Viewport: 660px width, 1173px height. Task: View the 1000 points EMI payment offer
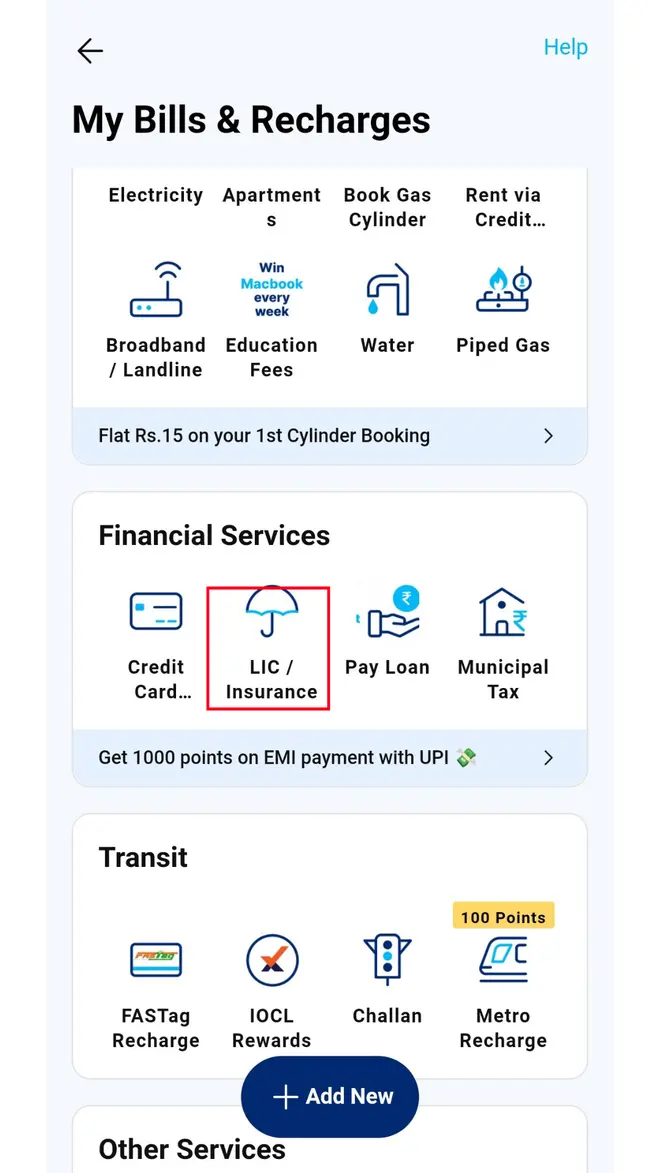click(x=329, y=758)
